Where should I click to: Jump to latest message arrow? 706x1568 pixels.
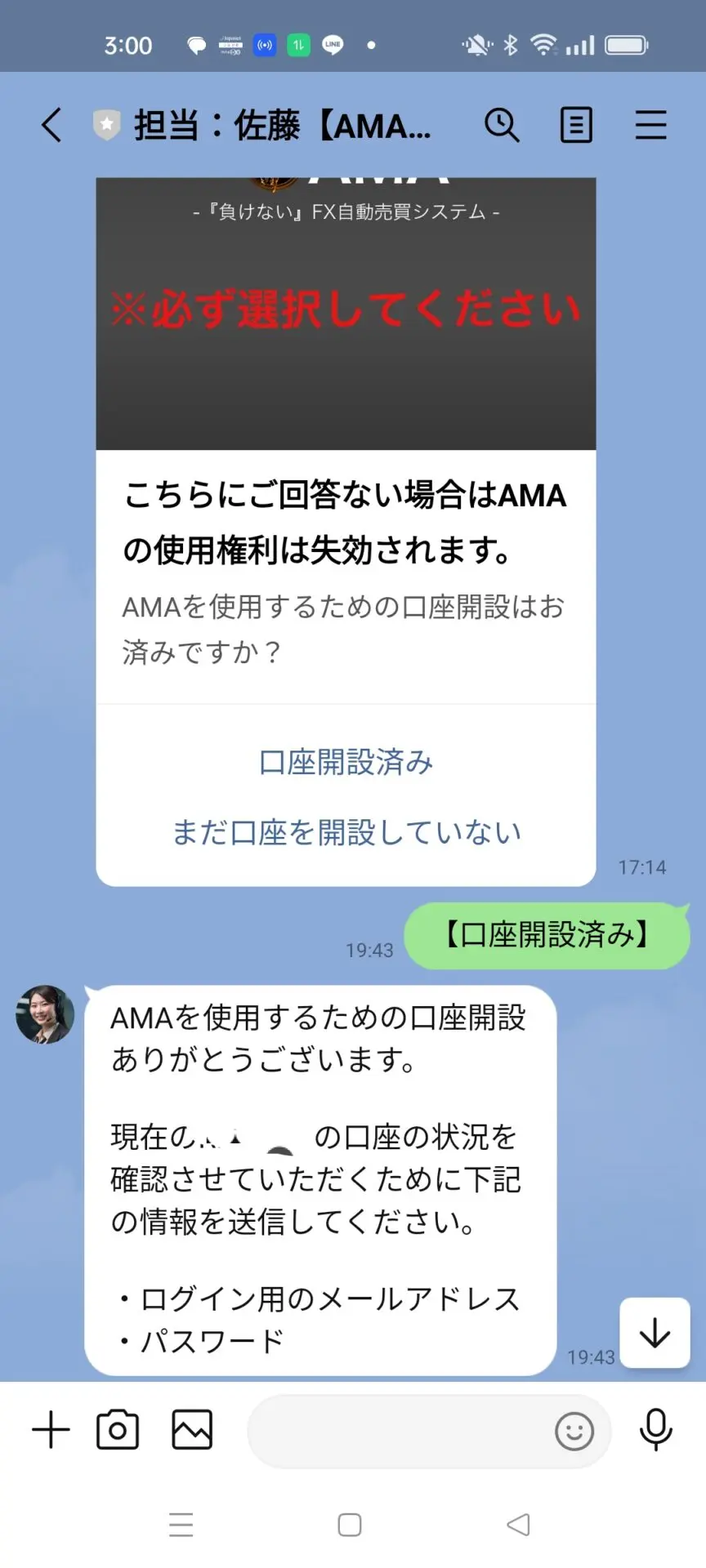click(655, 1333)
